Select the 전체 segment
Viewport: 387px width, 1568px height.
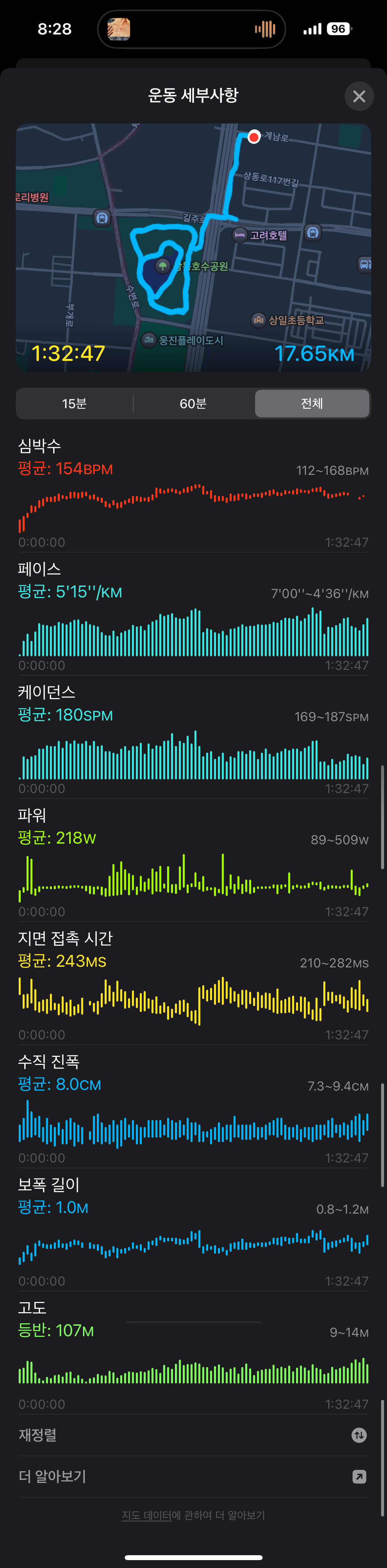point(312,404)
